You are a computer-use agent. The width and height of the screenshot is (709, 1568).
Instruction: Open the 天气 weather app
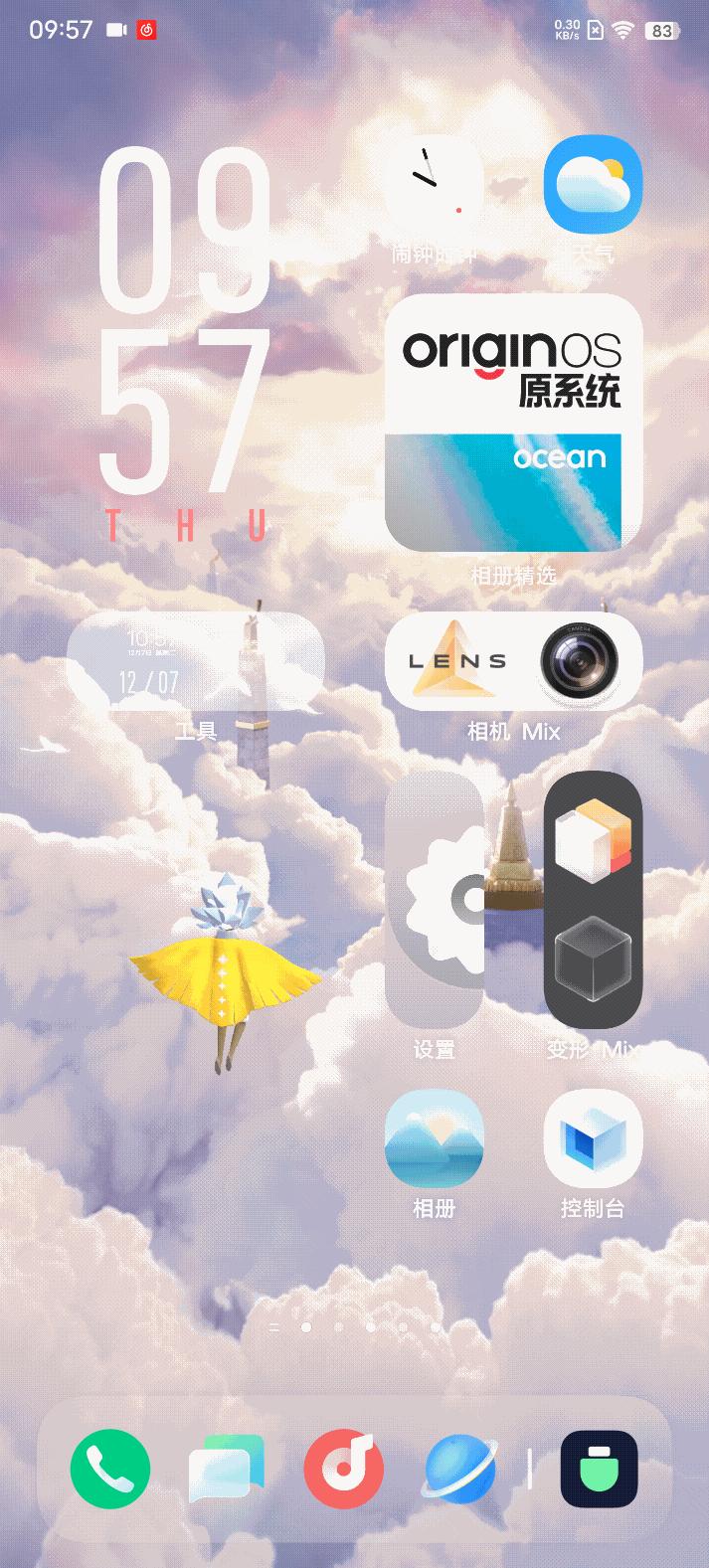[x=593, y=184]
